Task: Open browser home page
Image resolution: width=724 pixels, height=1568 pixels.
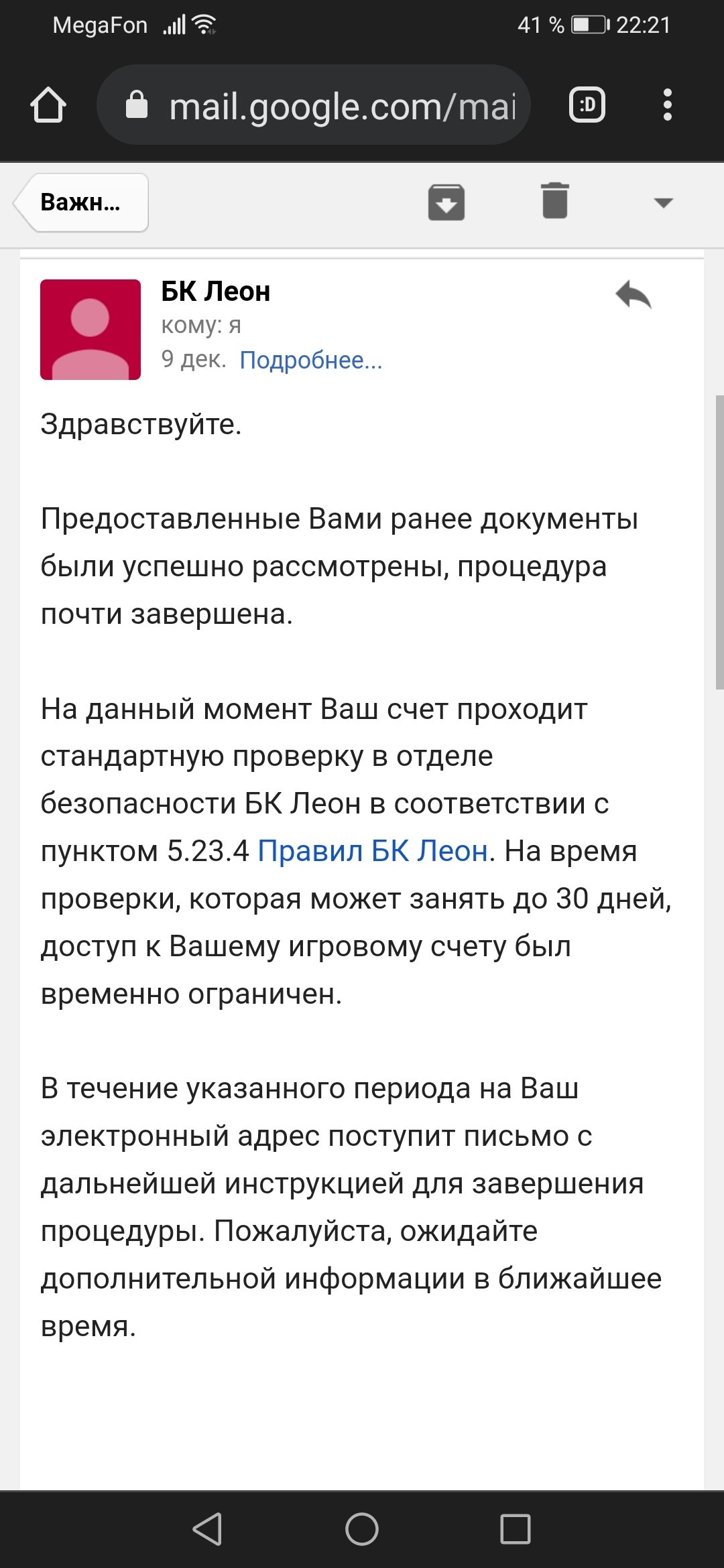Action: pos(48,105)
